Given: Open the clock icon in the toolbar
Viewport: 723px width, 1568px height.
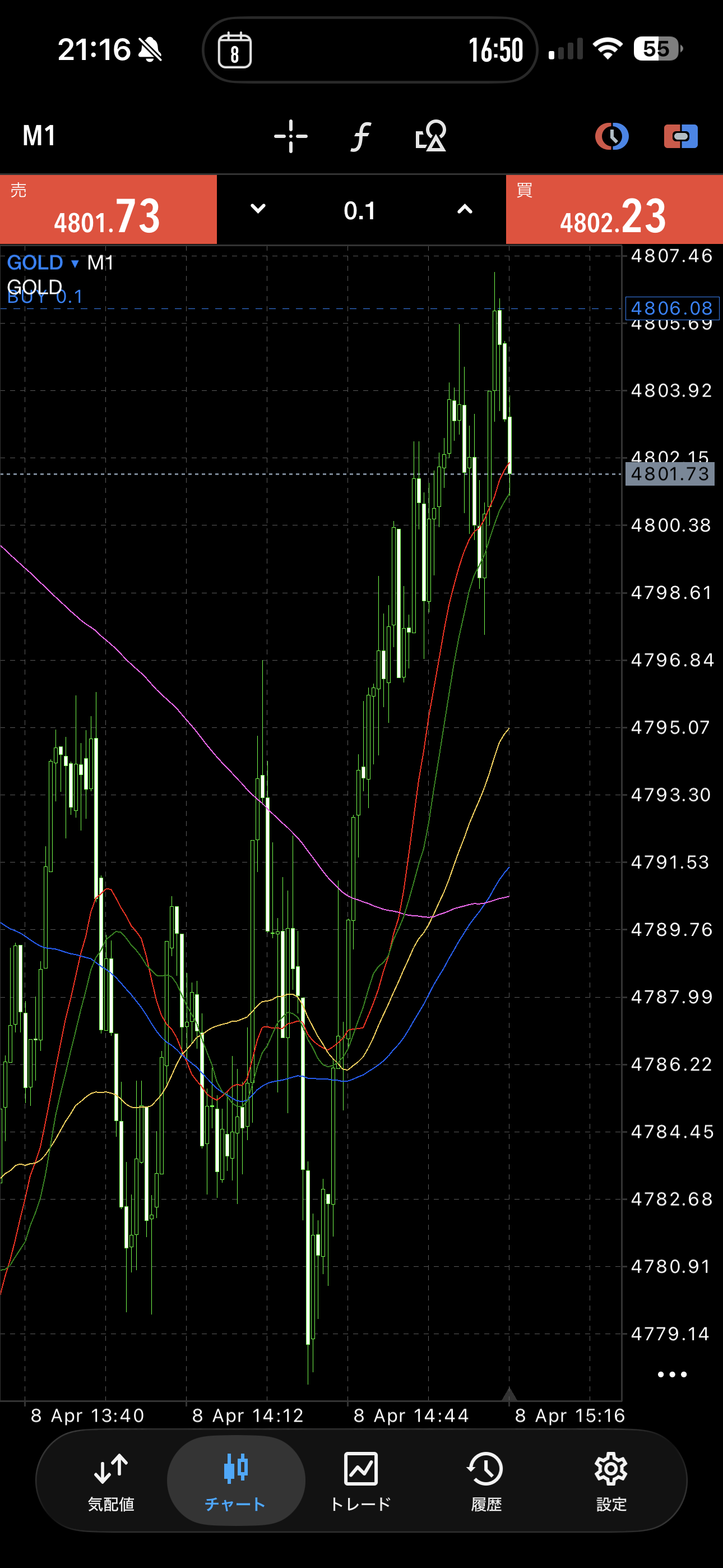Looking at the screenshot, I should click(611, 136).
